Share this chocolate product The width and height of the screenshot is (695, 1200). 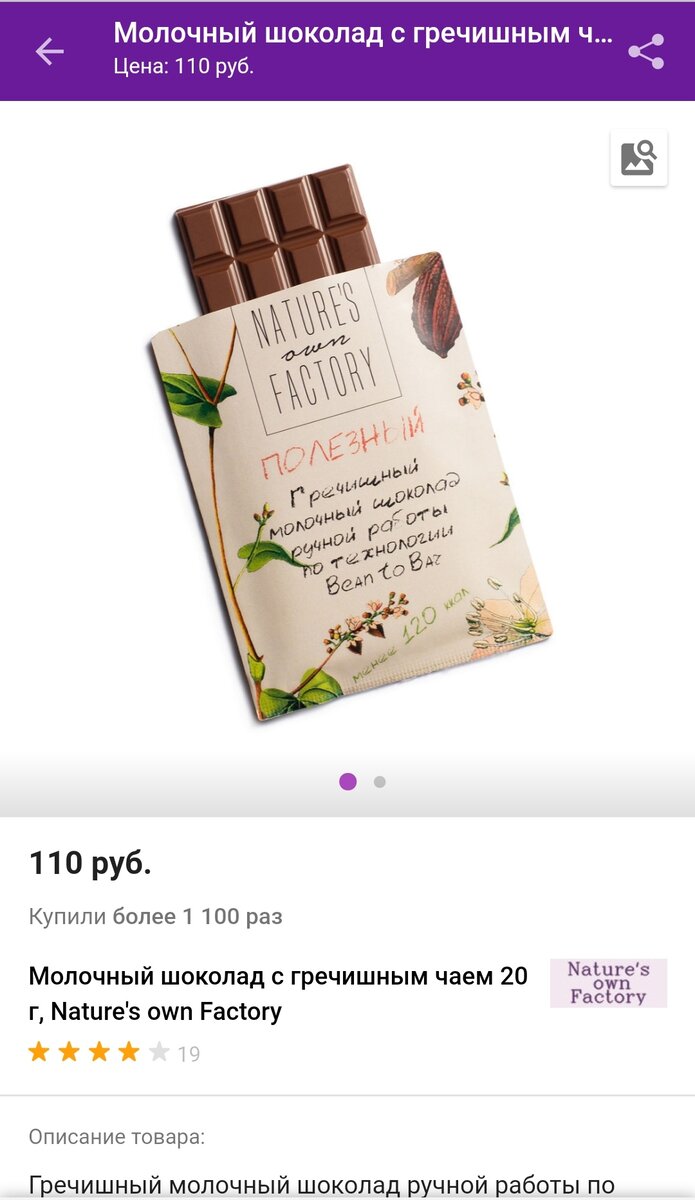click(x=645, y=51)
